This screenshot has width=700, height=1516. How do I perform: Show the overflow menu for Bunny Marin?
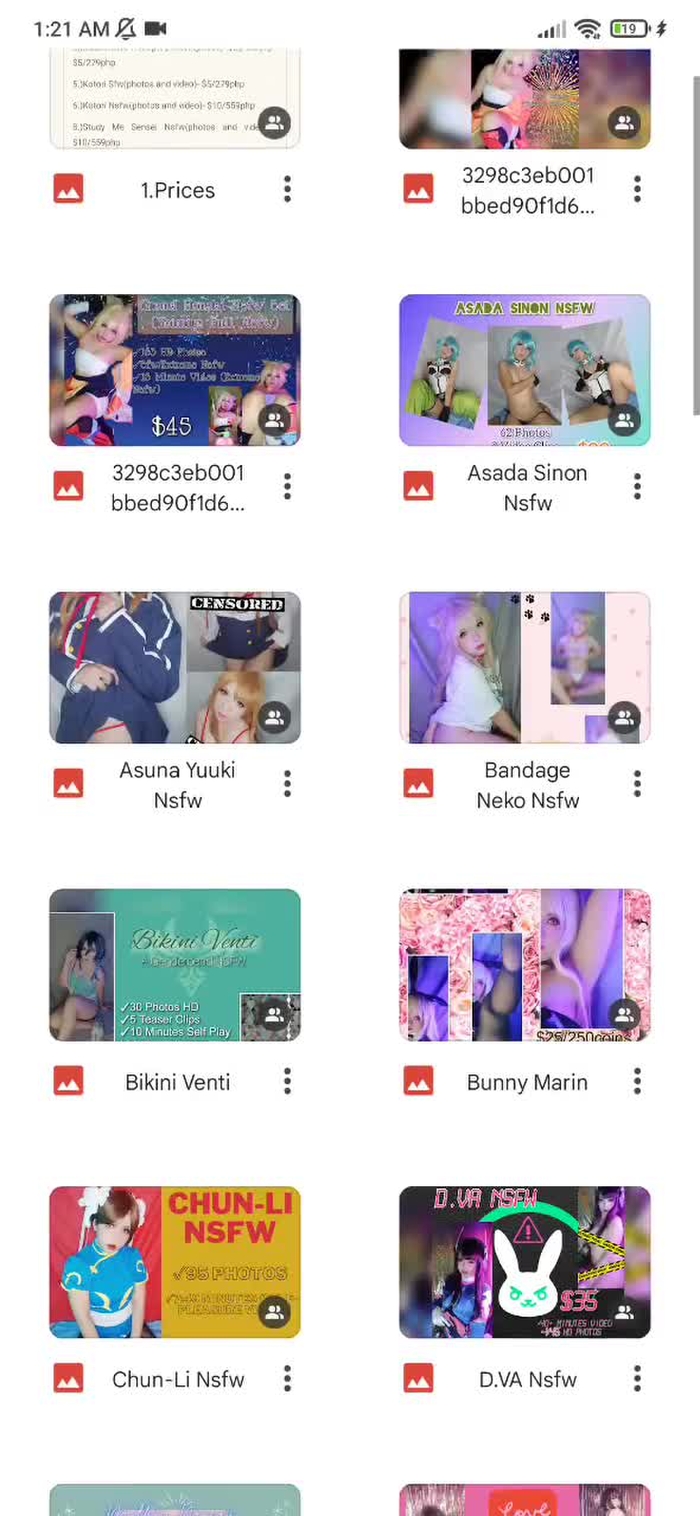tap(637, 1081)
